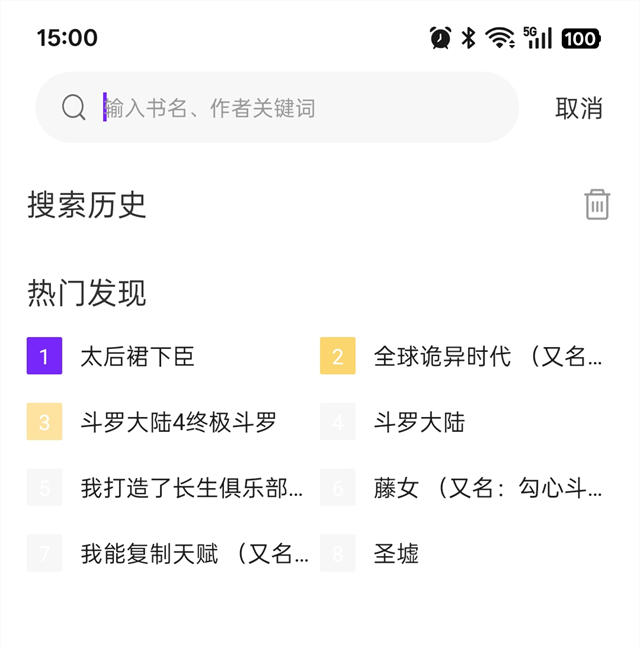640x650 pixels.
Task: Cancel the search with 取消
Action: click(x=579, y=108)
